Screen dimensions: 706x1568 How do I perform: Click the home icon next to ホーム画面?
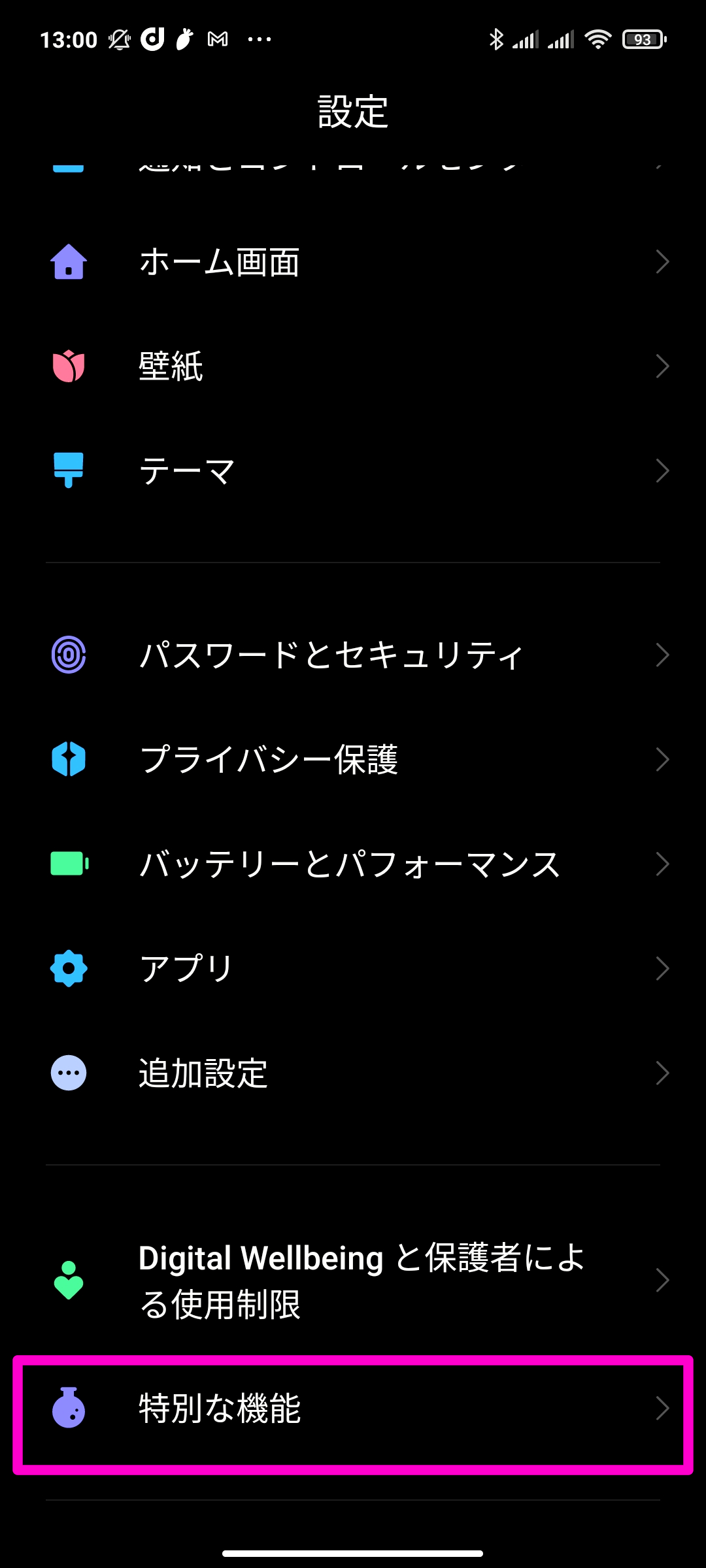pos(68,262)
